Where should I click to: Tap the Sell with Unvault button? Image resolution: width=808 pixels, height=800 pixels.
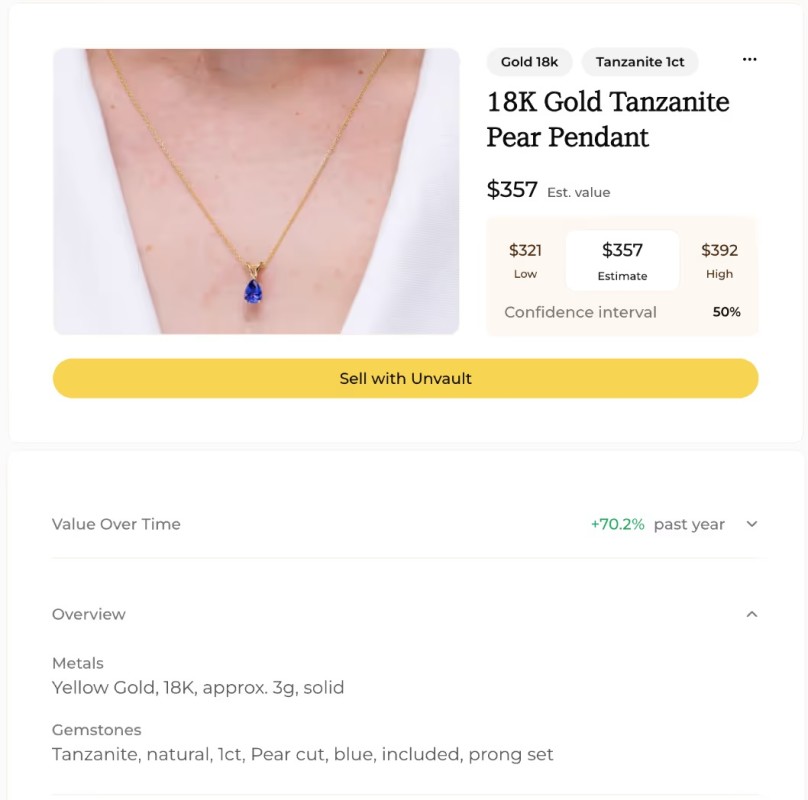click(405, 378)
